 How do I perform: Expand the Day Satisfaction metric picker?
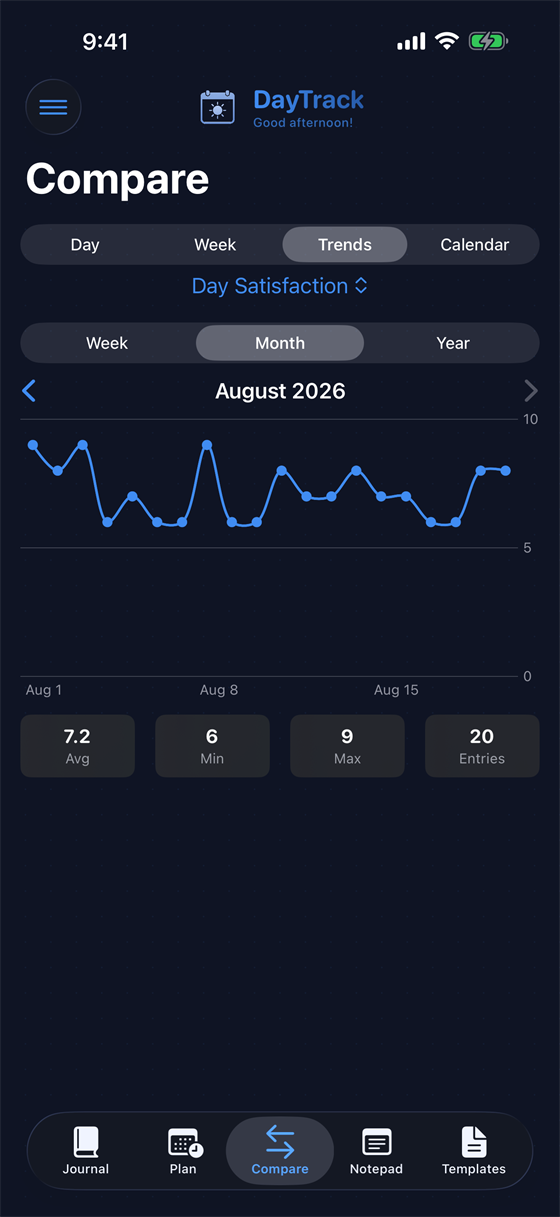pyautogui.click(x=280, y=286)
